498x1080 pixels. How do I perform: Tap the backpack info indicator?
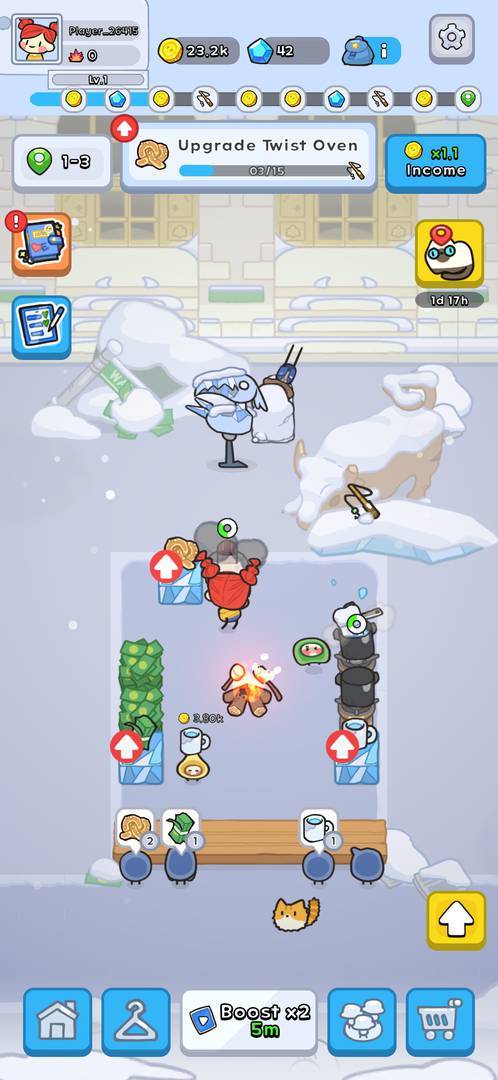(x=372, y=51)
